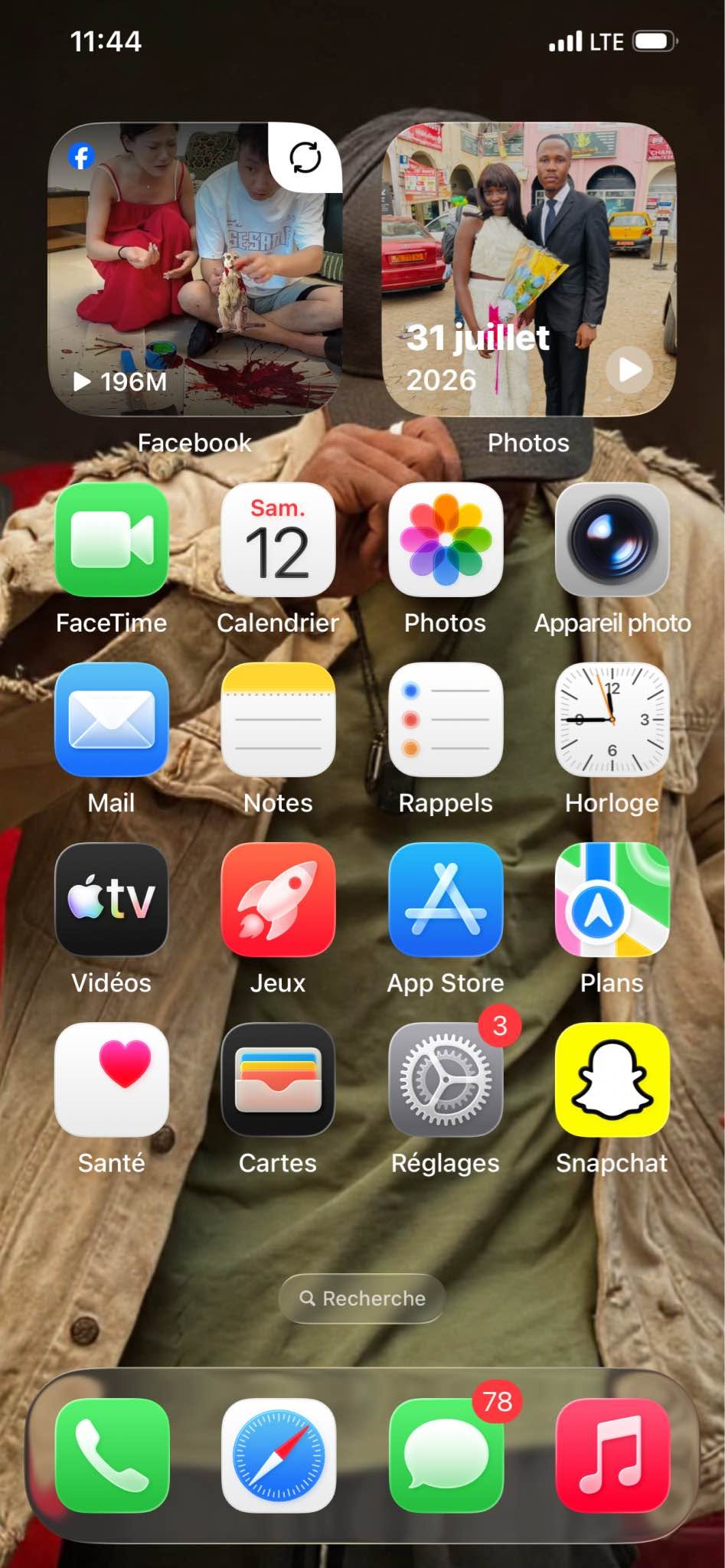Play the 31 juillet Photos memory
This screenshot has height=1568, width=725.
[629, 370]
